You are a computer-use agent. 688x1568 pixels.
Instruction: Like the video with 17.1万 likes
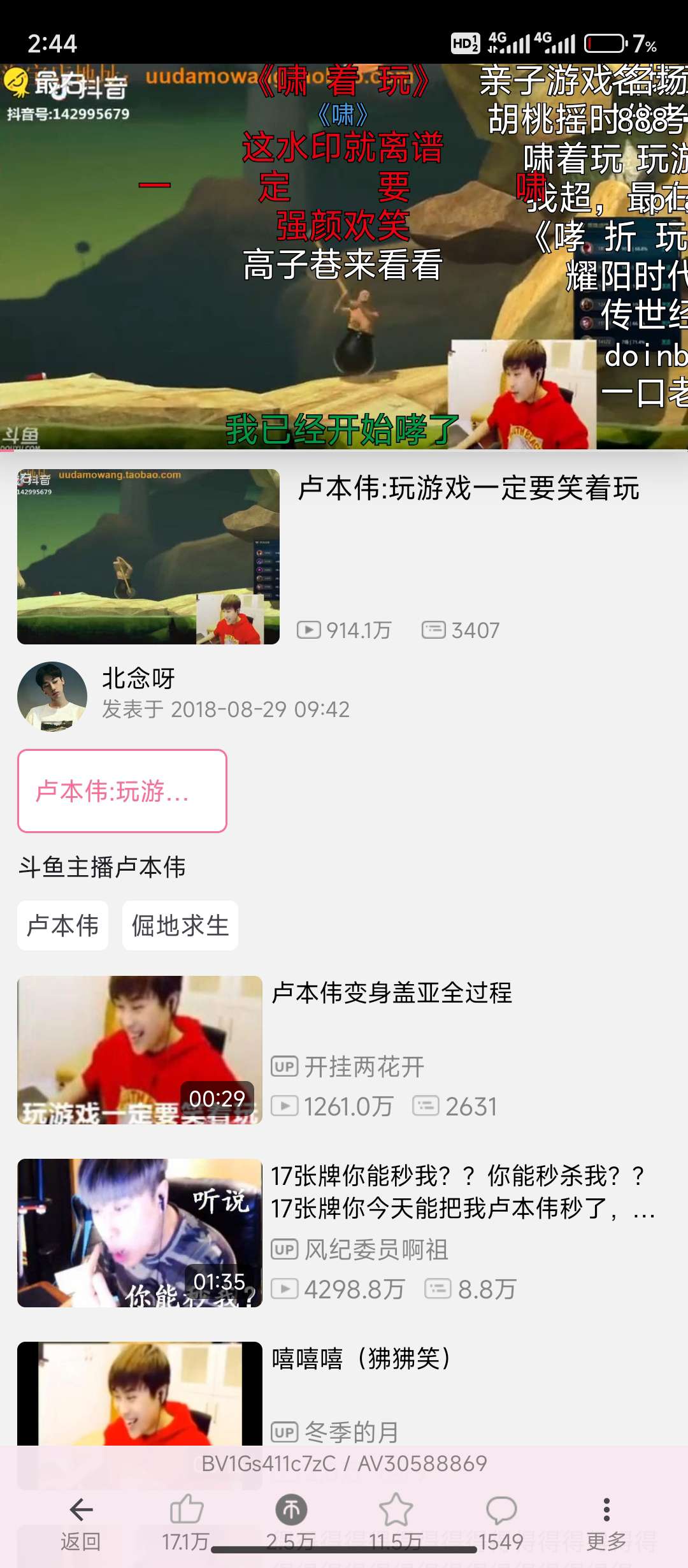point(186,1522)
